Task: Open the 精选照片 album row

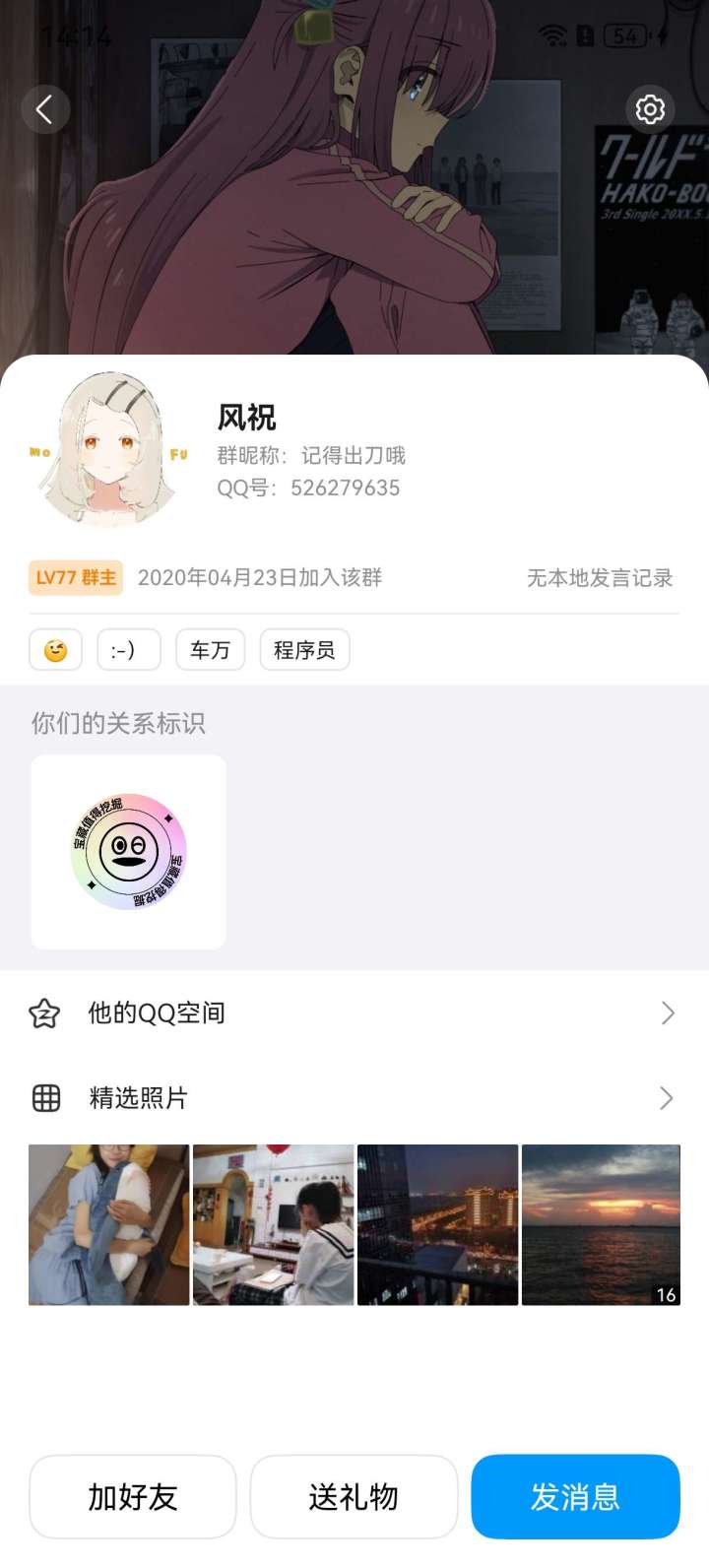Action: (354, 1098)
